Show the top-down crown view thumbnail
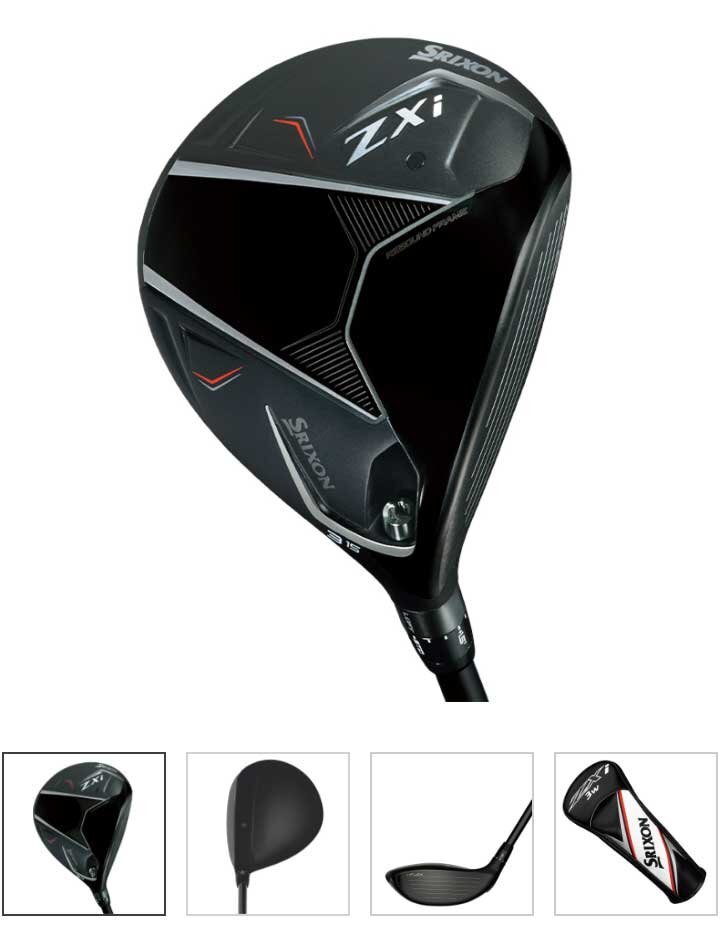This screenshot has height=950, width=720. [268, 833]
